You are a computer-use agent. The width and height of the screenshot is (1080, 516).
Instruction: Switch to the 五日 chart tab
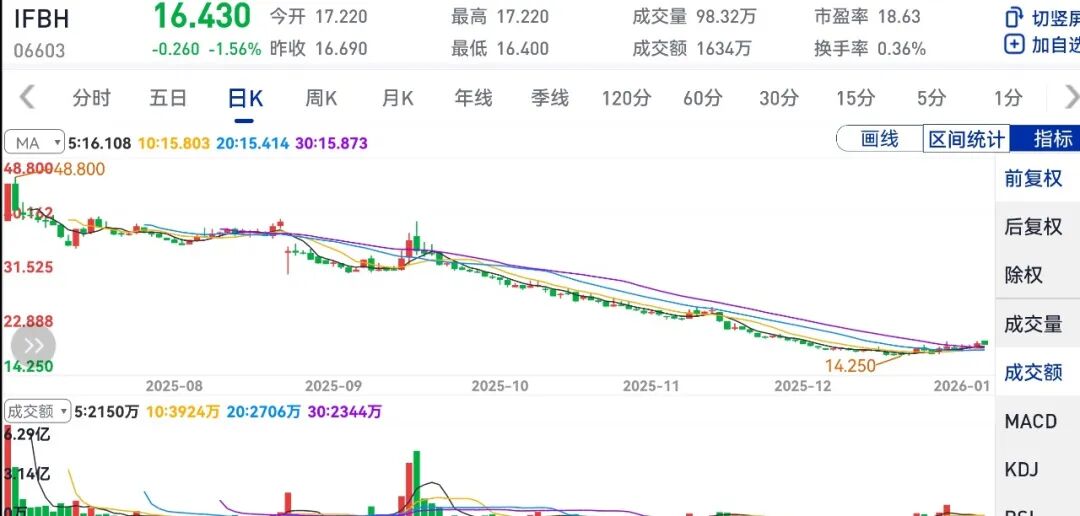pyautogui.click(x=168, y=98)
